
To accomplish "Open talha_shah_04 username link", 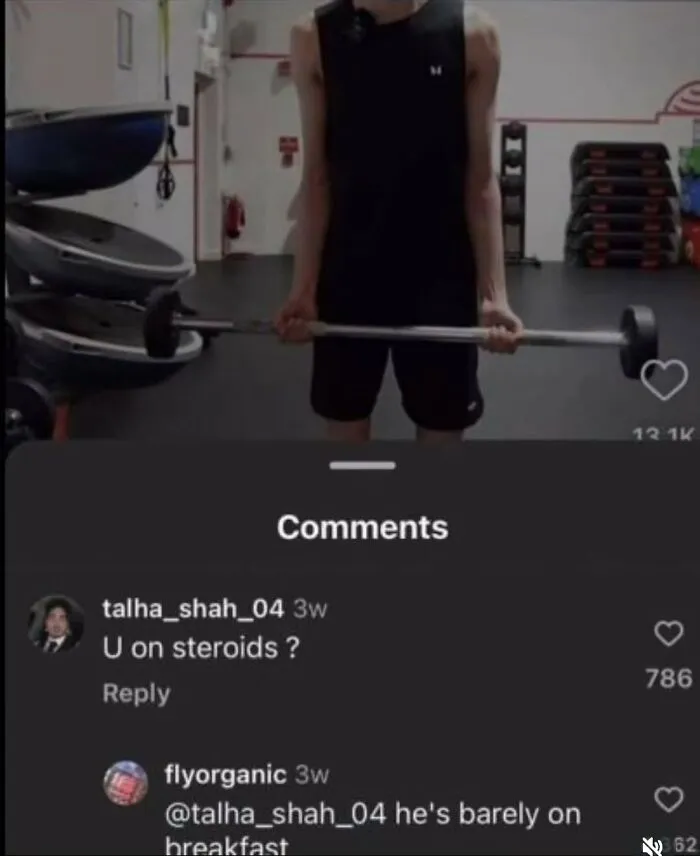I will (x=193, y=608).
